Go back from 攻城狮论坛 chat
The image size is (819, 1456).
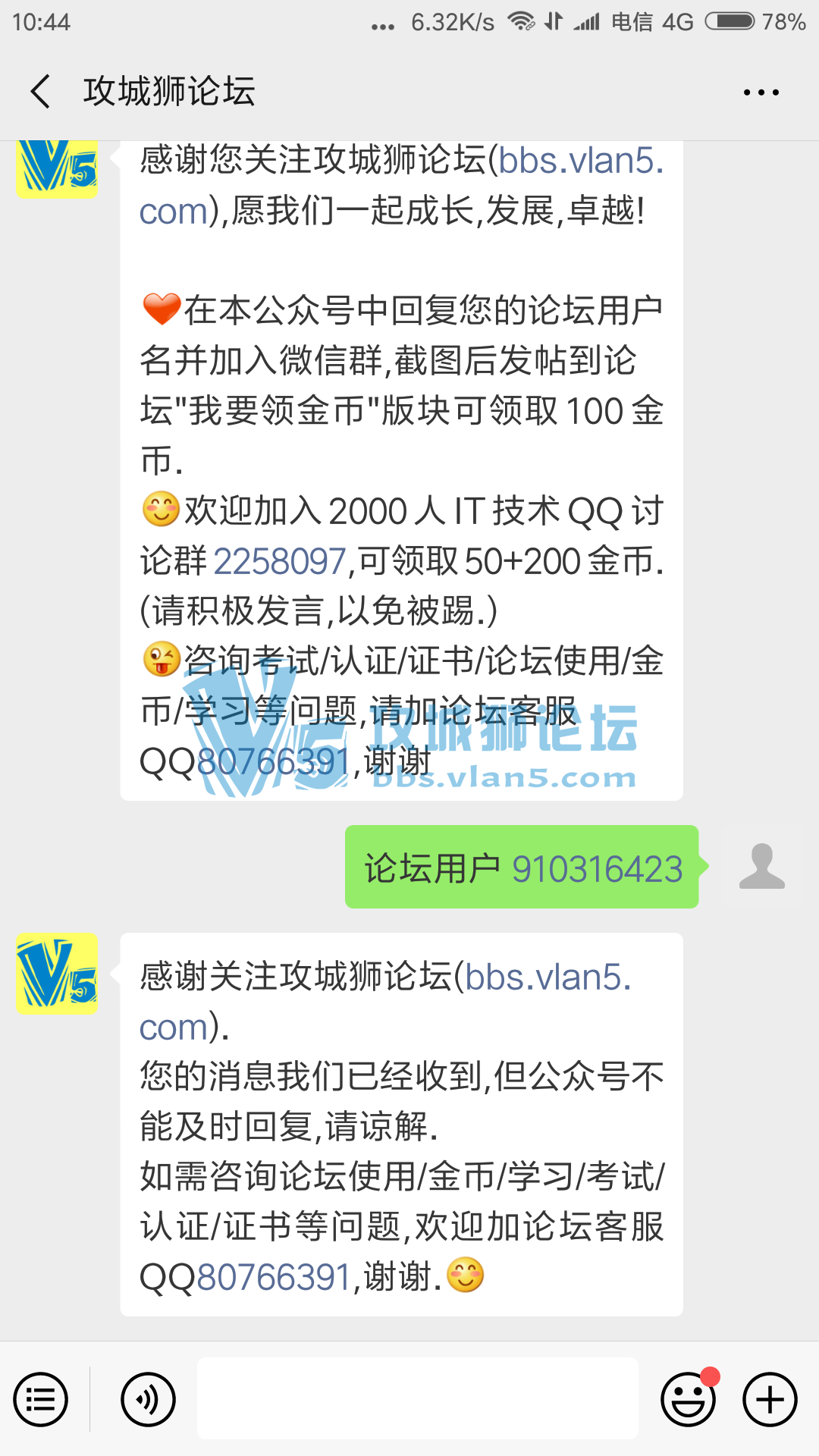pyautogui.click(x=41, y=92)
